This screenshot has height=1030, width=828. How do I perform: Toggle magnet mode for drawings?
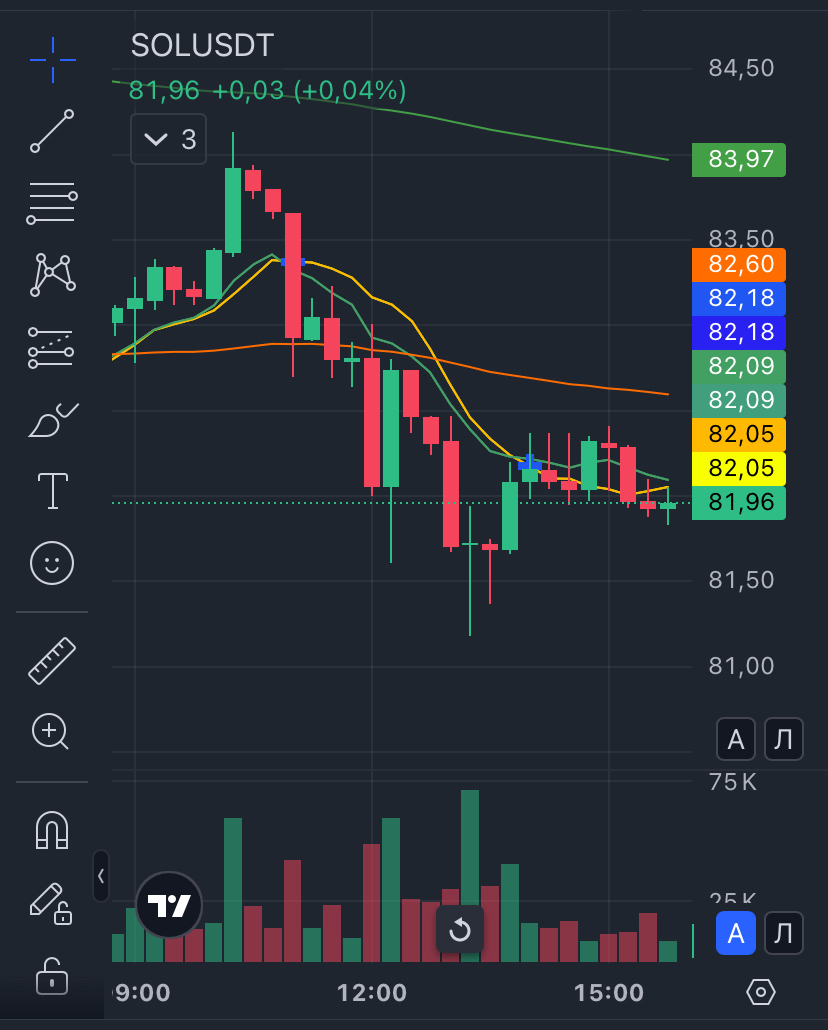(52, 829)
